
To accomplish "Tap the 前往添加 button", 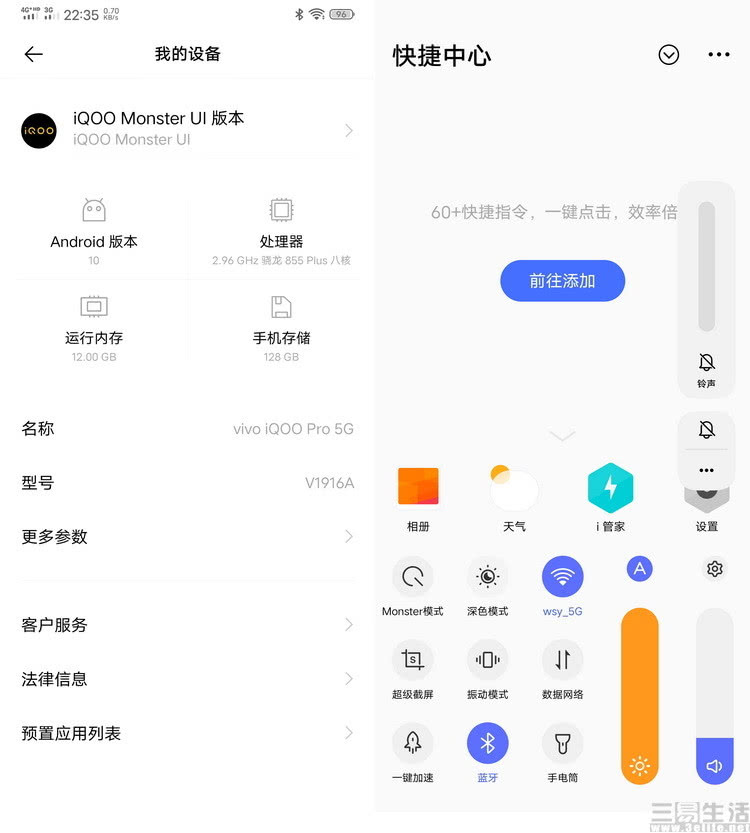I will tap(562, 281).
